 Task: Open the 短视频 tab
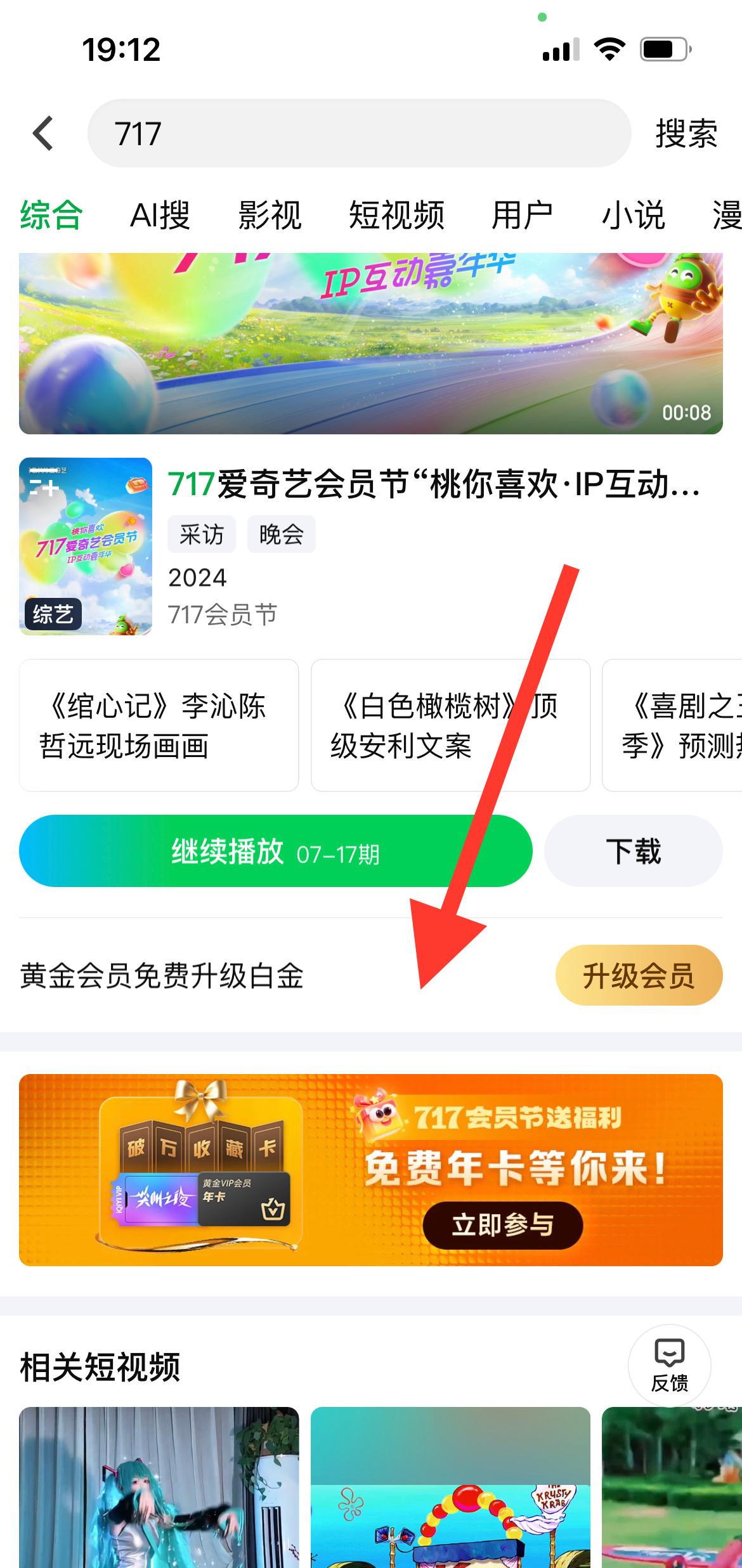(396, 215)
